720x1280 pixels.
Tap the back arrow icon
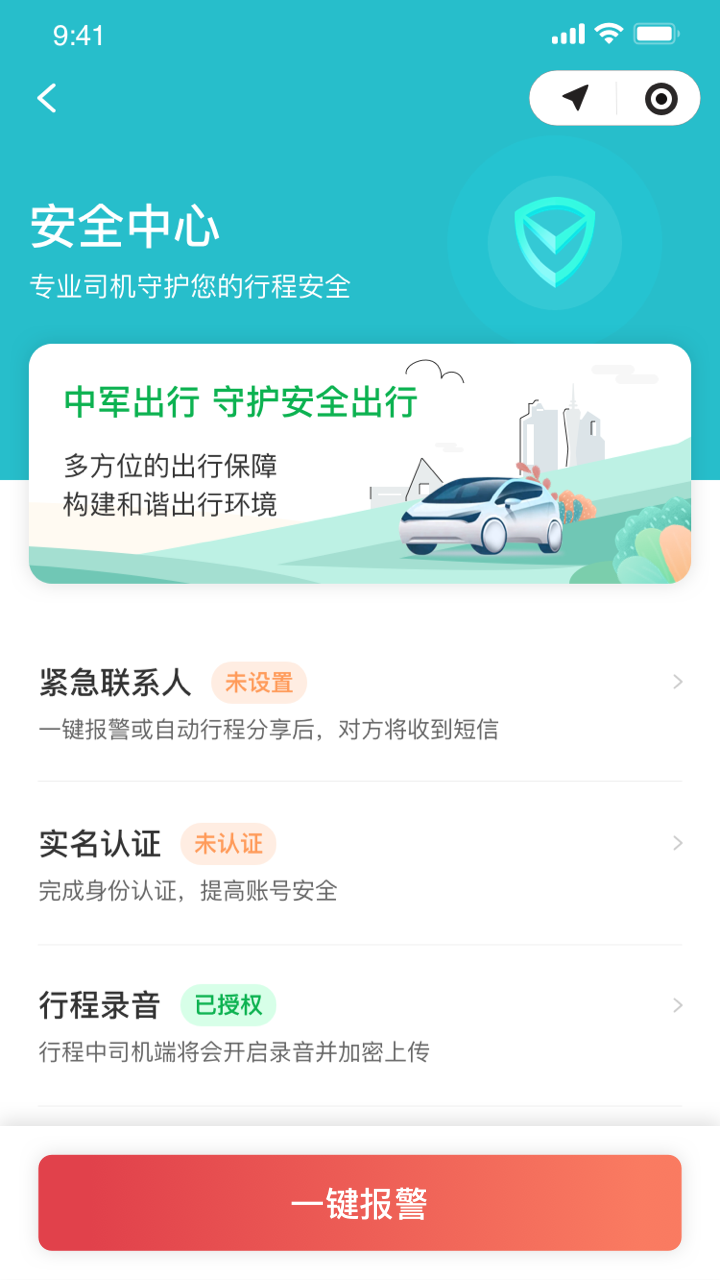tap(46, 98)
